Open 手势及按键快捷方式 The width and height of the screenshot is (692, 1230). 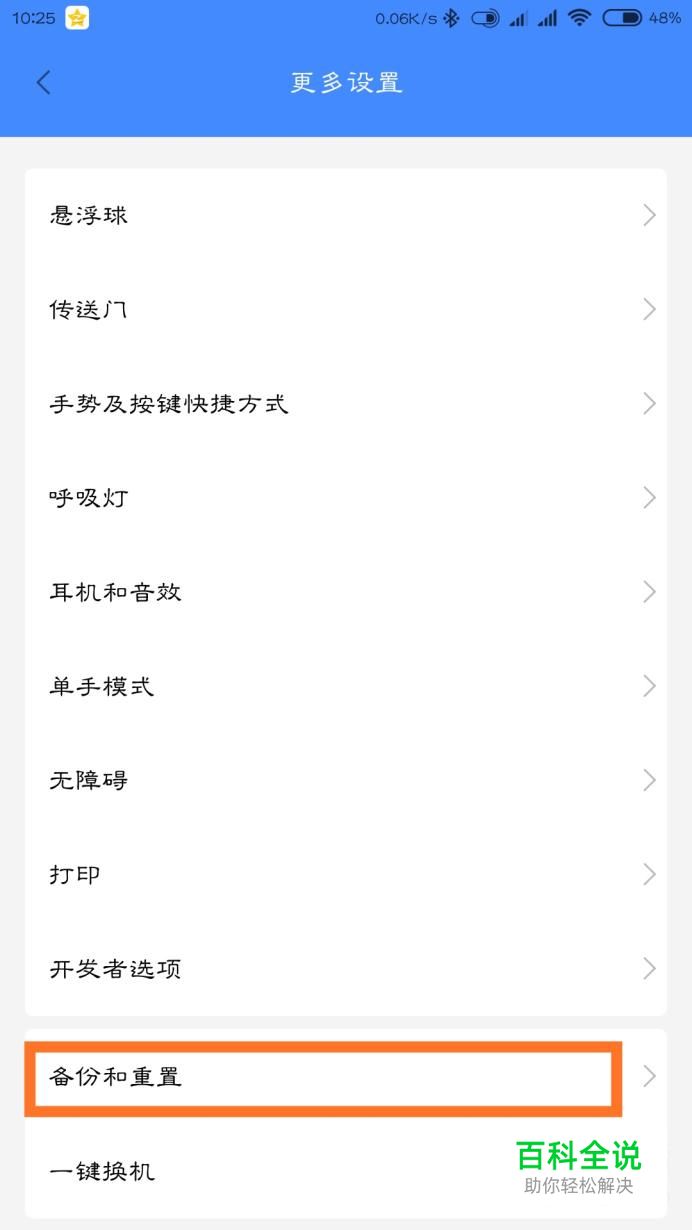click(346, 403)
